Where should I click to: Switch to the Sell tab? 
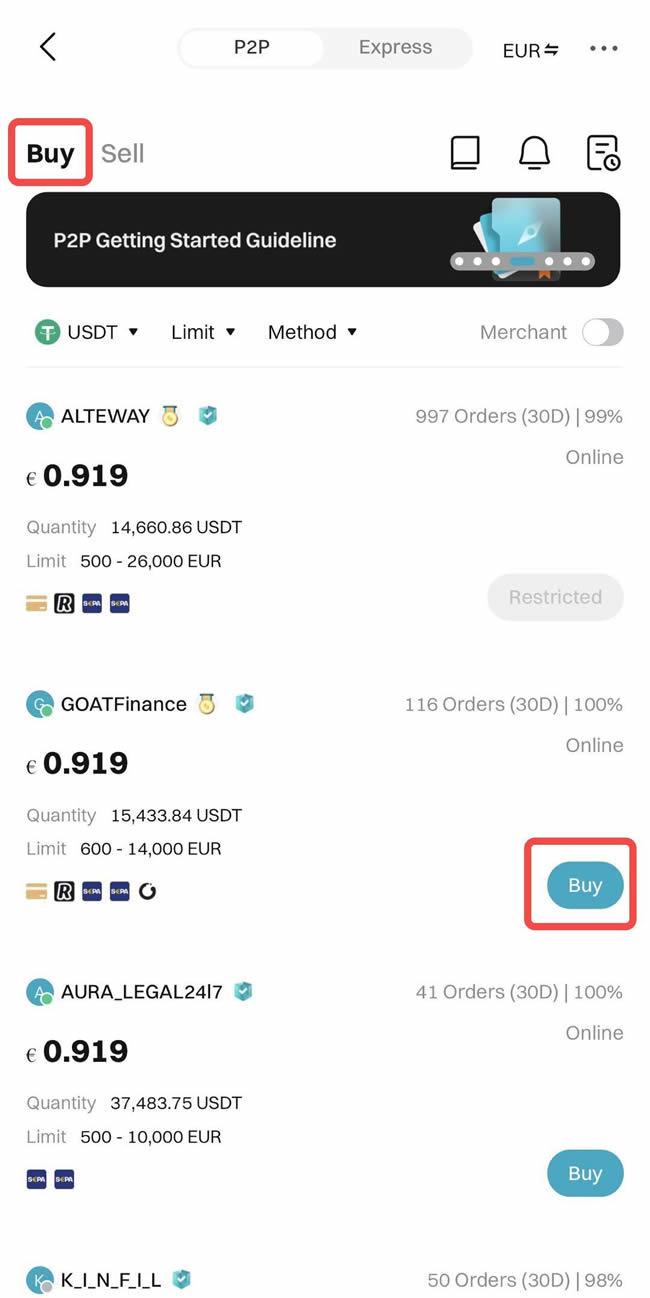click(122, 153)
